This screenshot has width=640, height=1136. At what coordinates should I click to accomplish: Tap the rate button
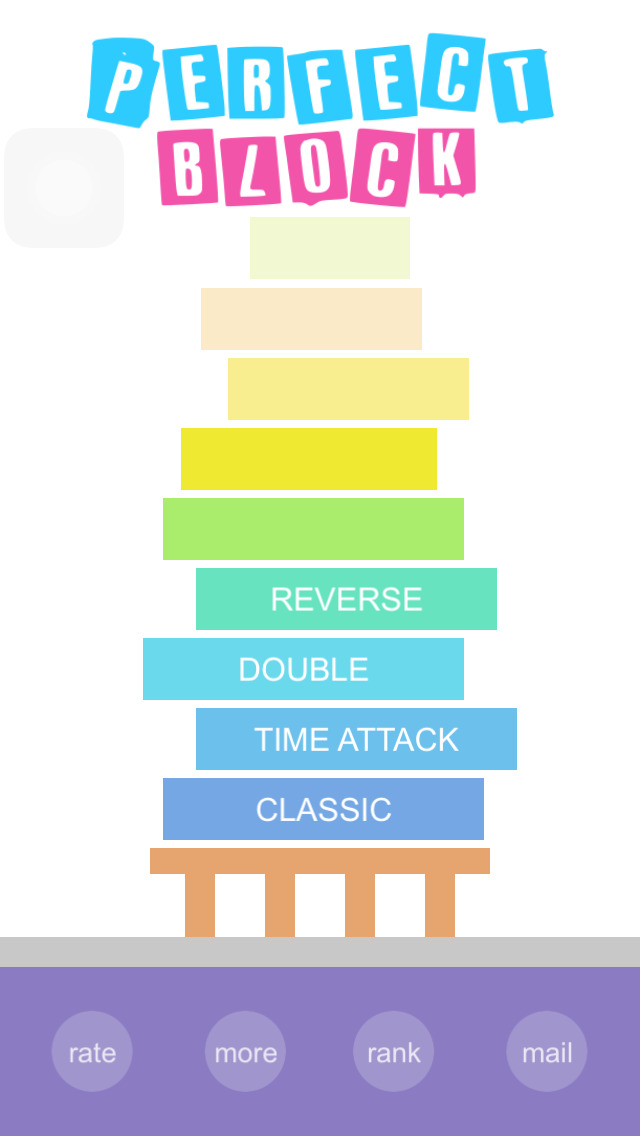(92, 1052)
